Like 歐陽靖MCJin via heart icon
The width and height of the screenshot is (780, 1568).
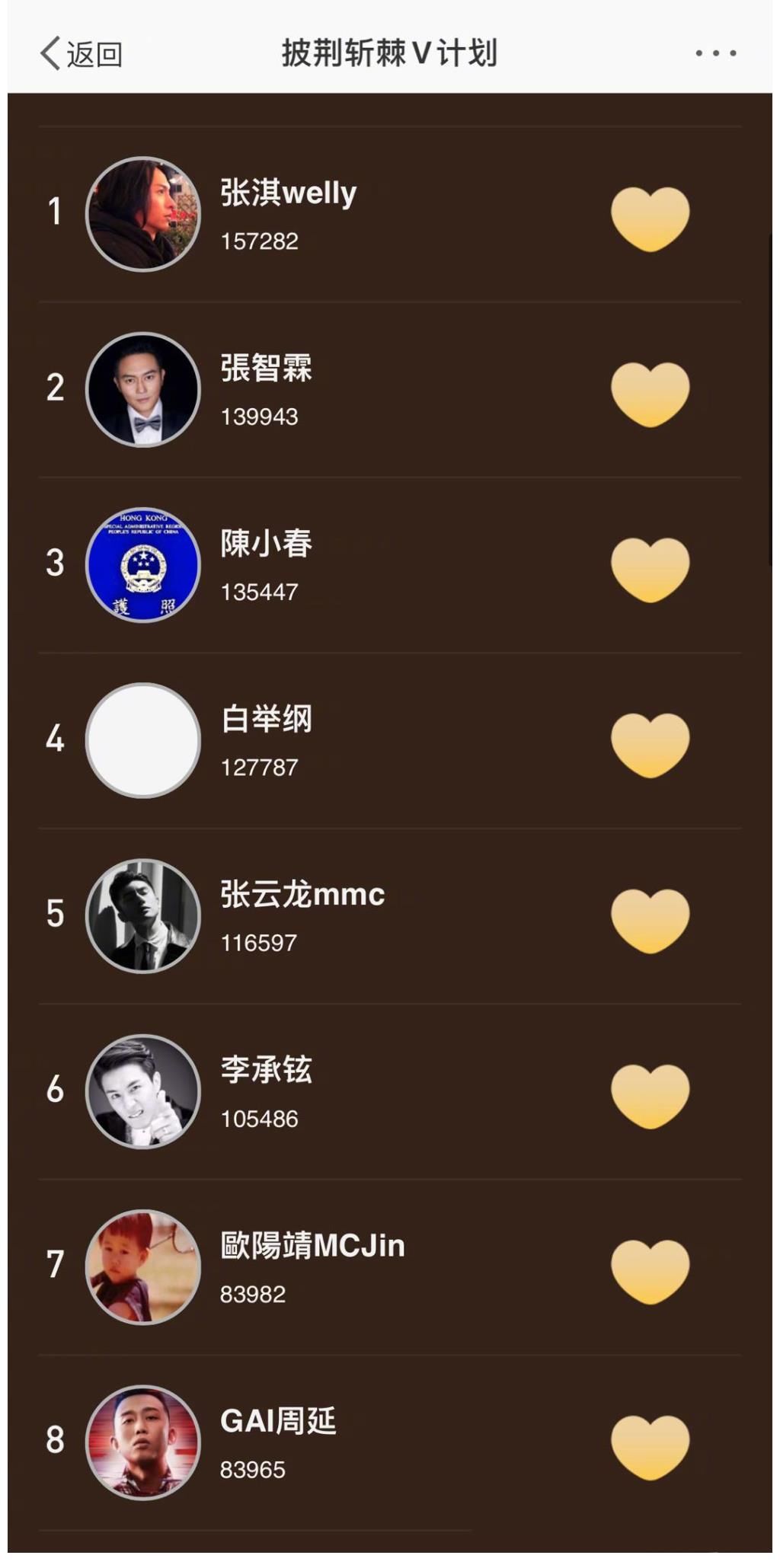point(650,1271)
